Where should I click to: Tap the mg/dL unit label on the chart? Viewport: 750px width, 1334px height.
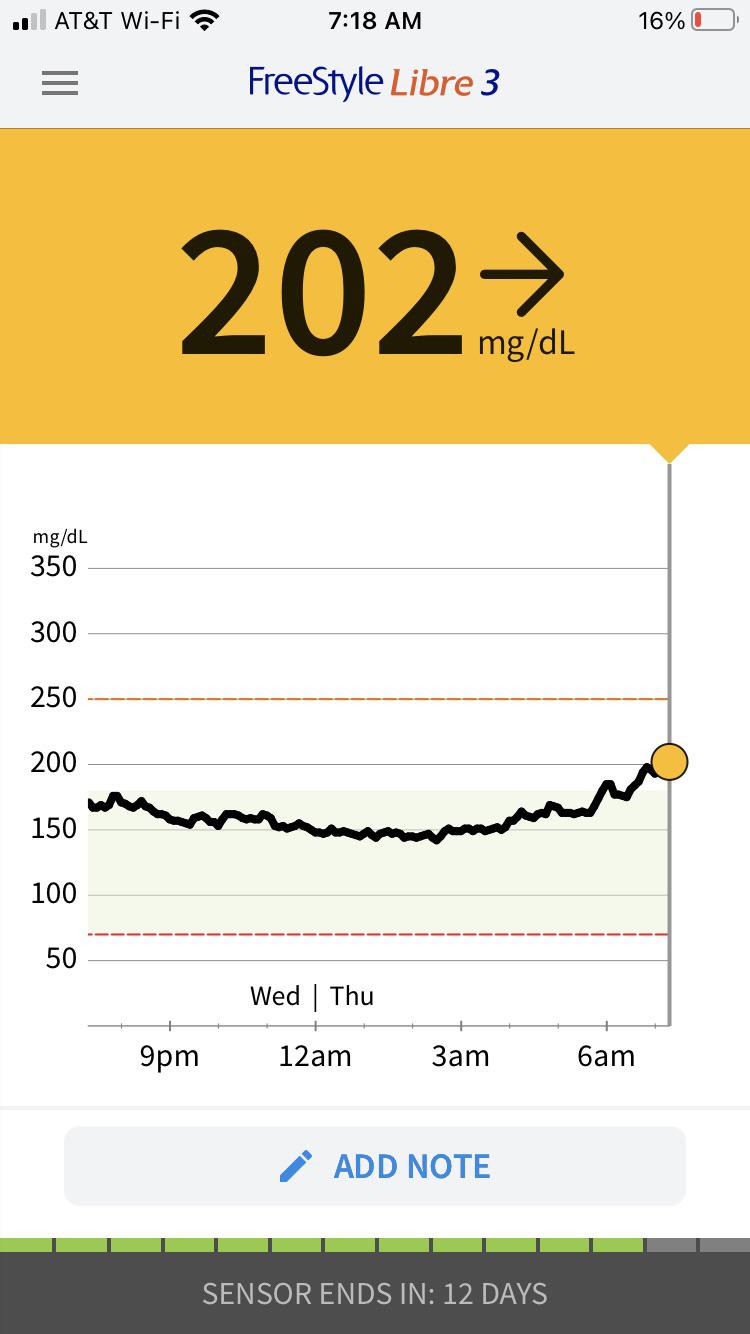(62, 536)
